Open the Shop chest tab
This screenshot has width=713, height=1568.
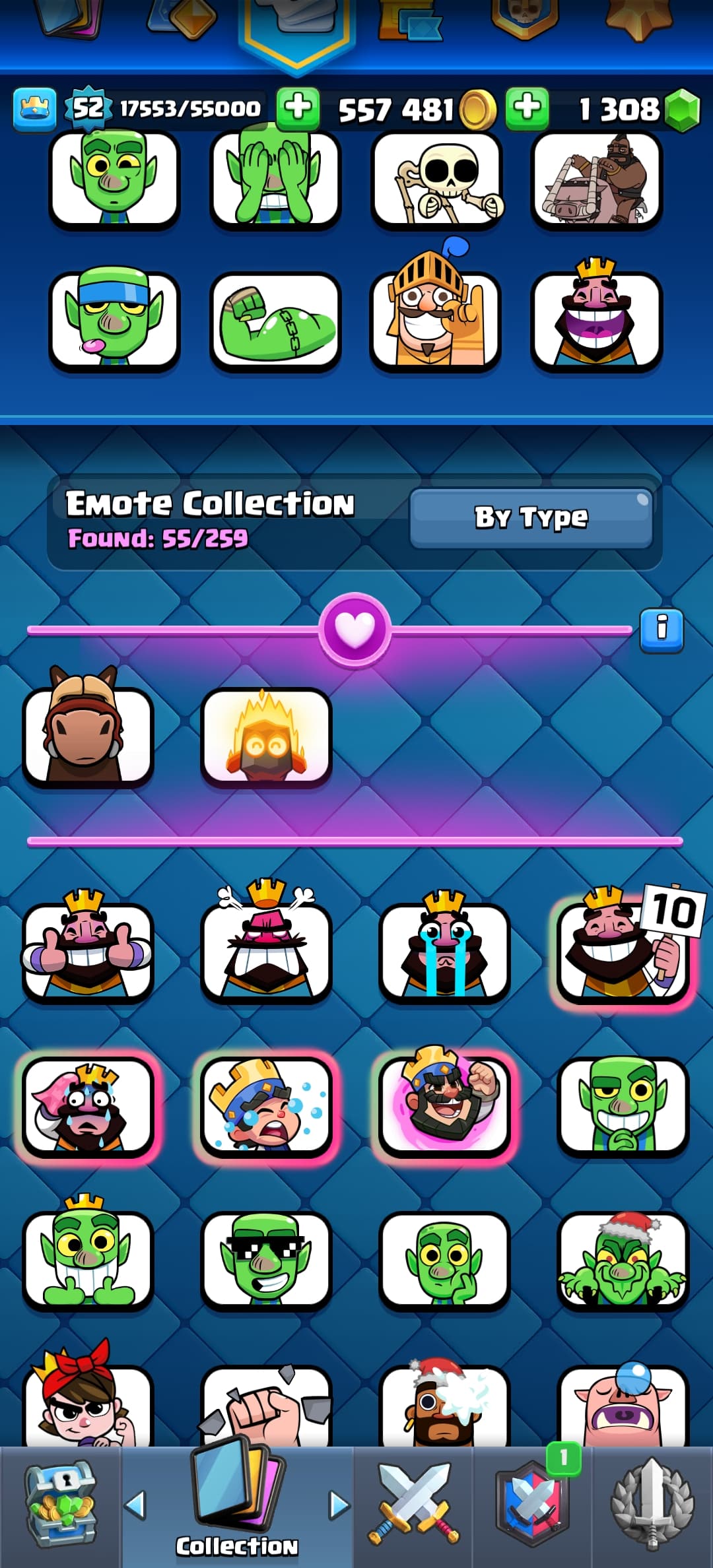tap(60, 1505)
